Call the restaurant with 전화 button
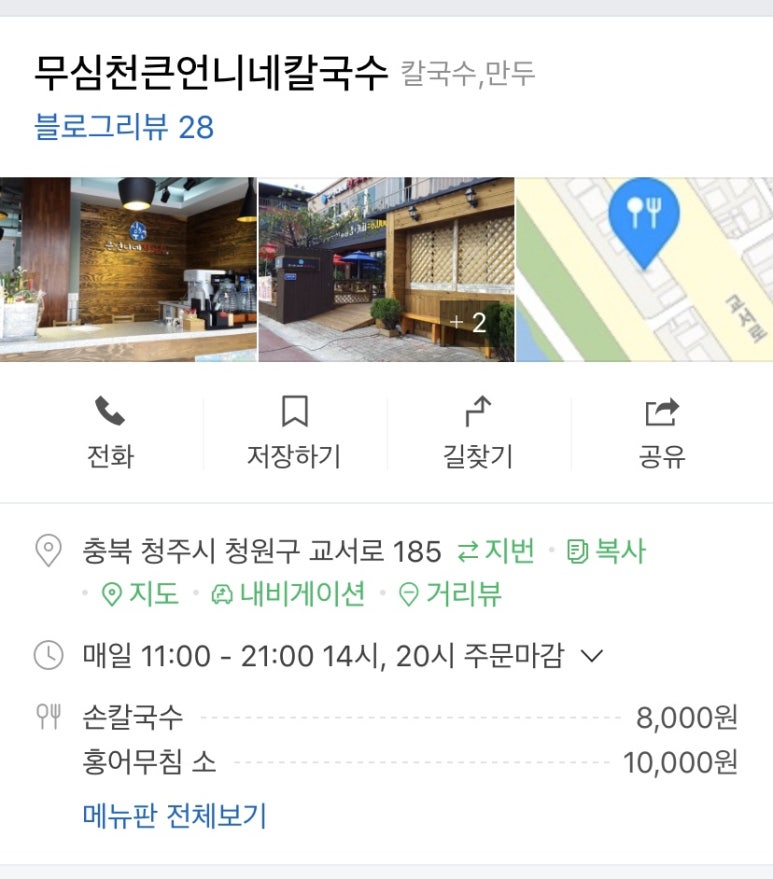Image resolution: width=773 pixels, height=879 pixels. tap(110, 433)
